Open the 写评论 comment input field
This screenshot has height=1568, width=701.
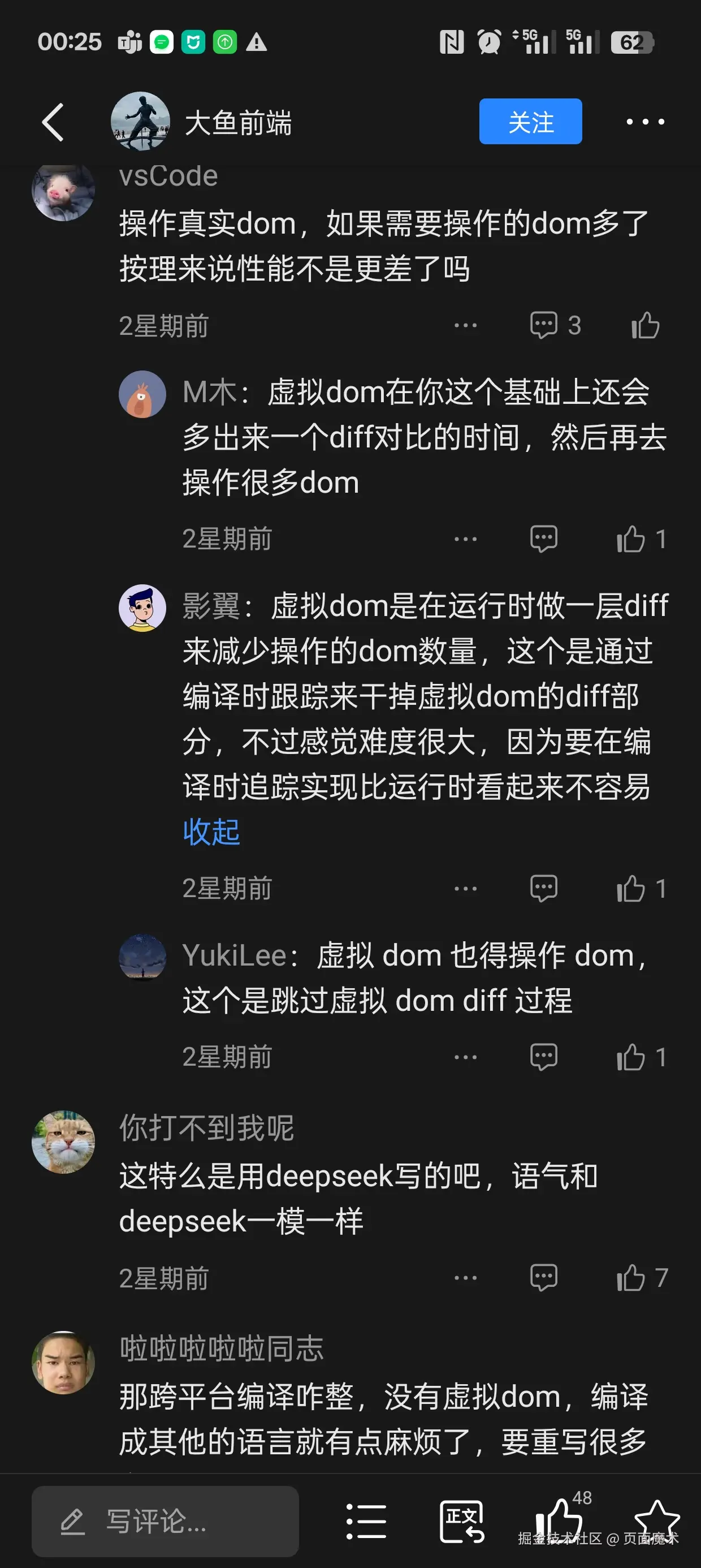pos(165,1521)
